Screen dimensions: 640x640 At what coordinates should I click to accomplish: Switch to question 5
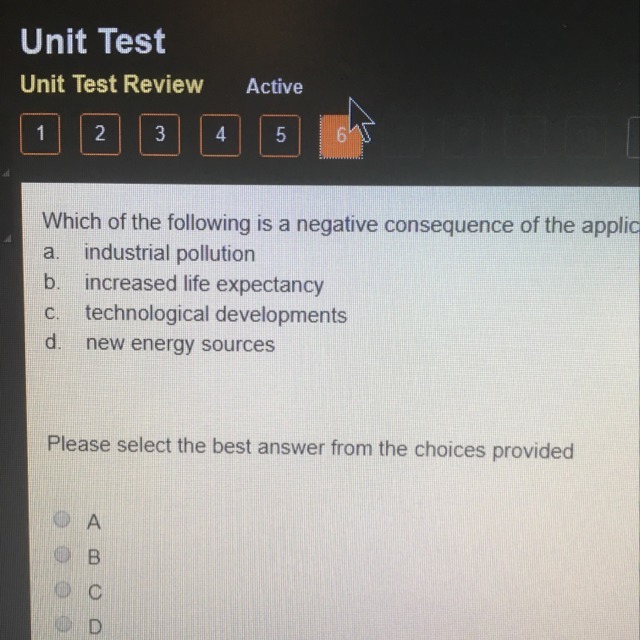point(281,136)
